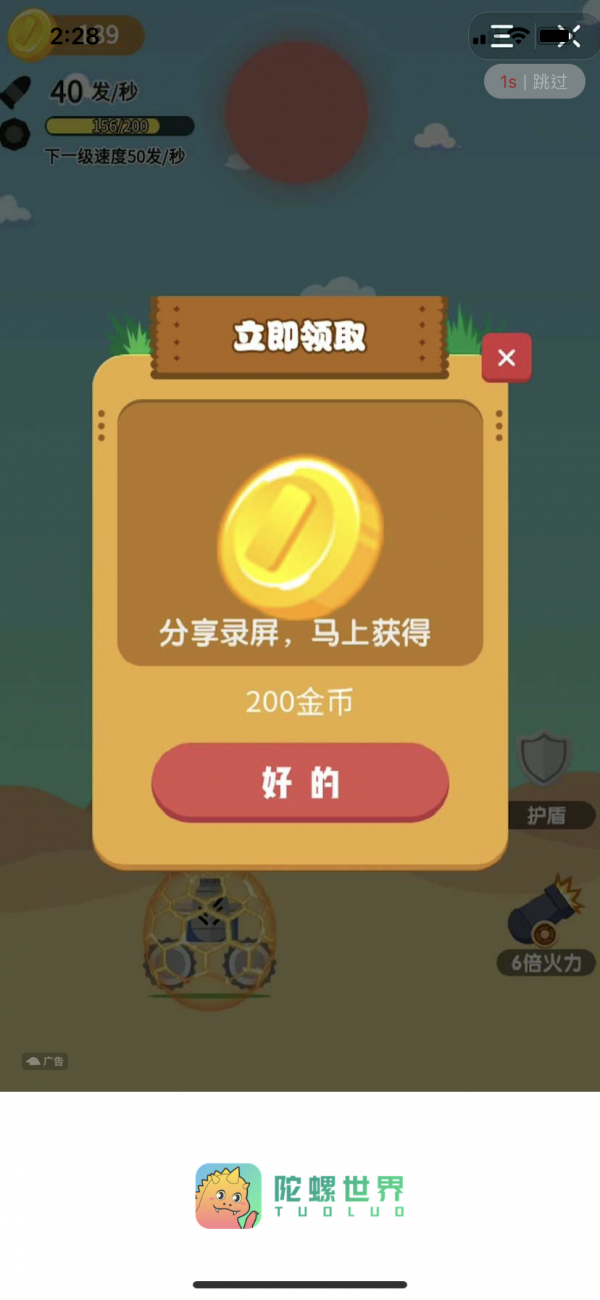This screenshot has height=1300, width=600.
Task: Skip the splash ad via 跳过
Action: click(534, 82)
